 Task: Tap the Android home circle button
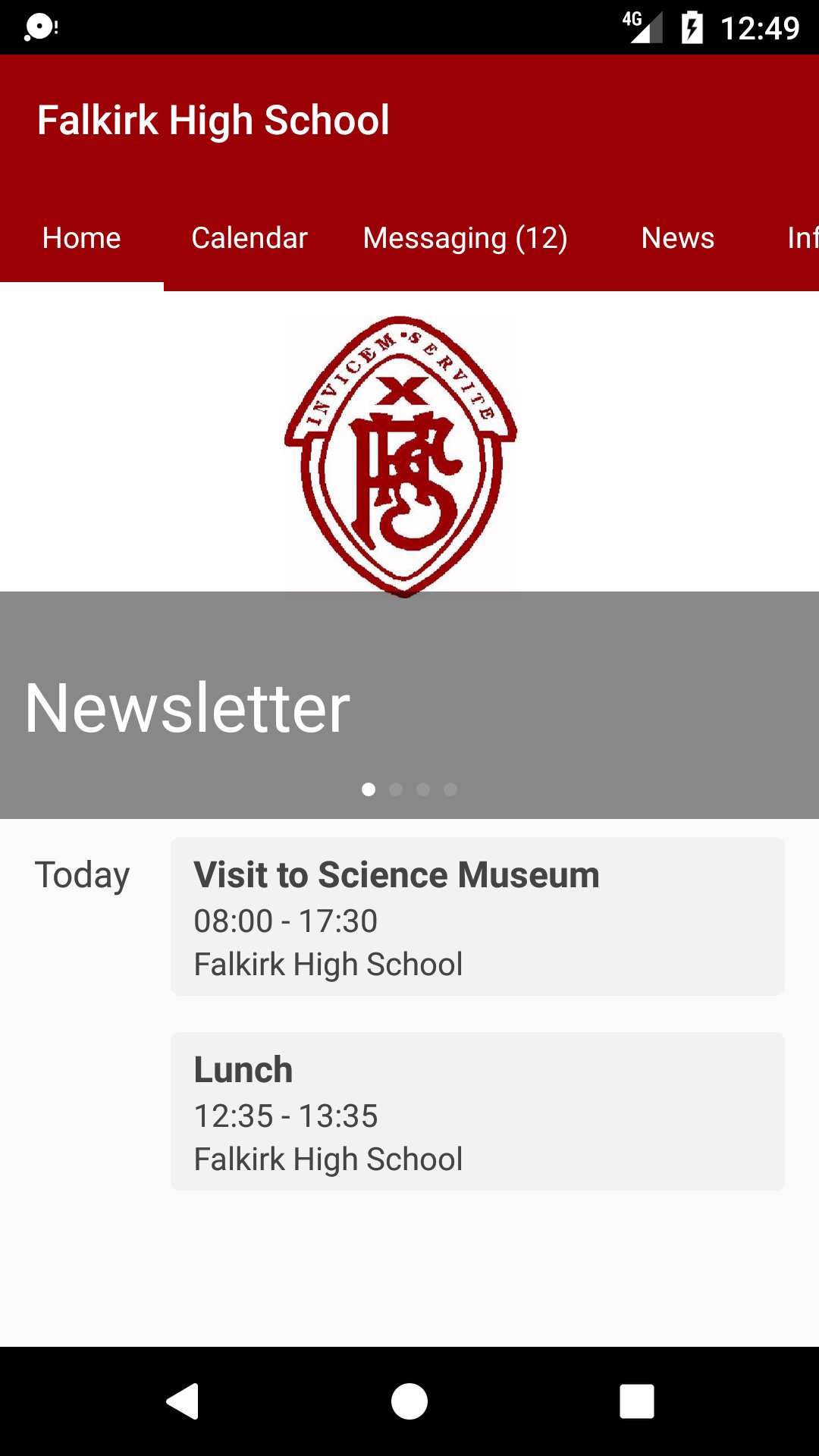(x=409, y=1401)
